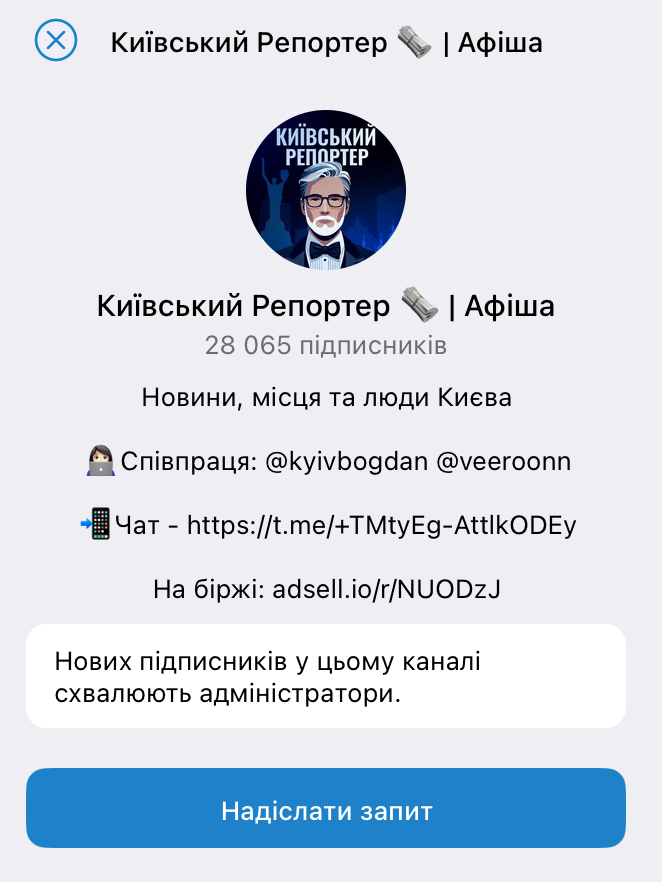Viewport: 662px width, 882px height.
Task: Tap the Надіслати запит button
Action: (x=326, y=809)
